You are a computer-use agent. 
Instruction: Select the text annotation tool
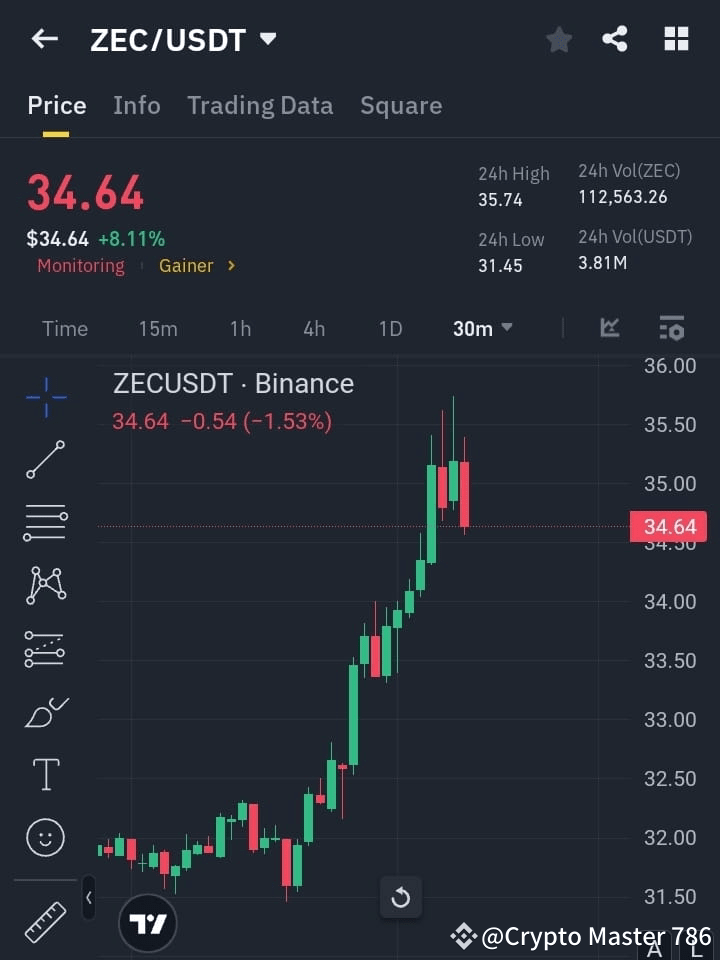[x=45, y=774]
